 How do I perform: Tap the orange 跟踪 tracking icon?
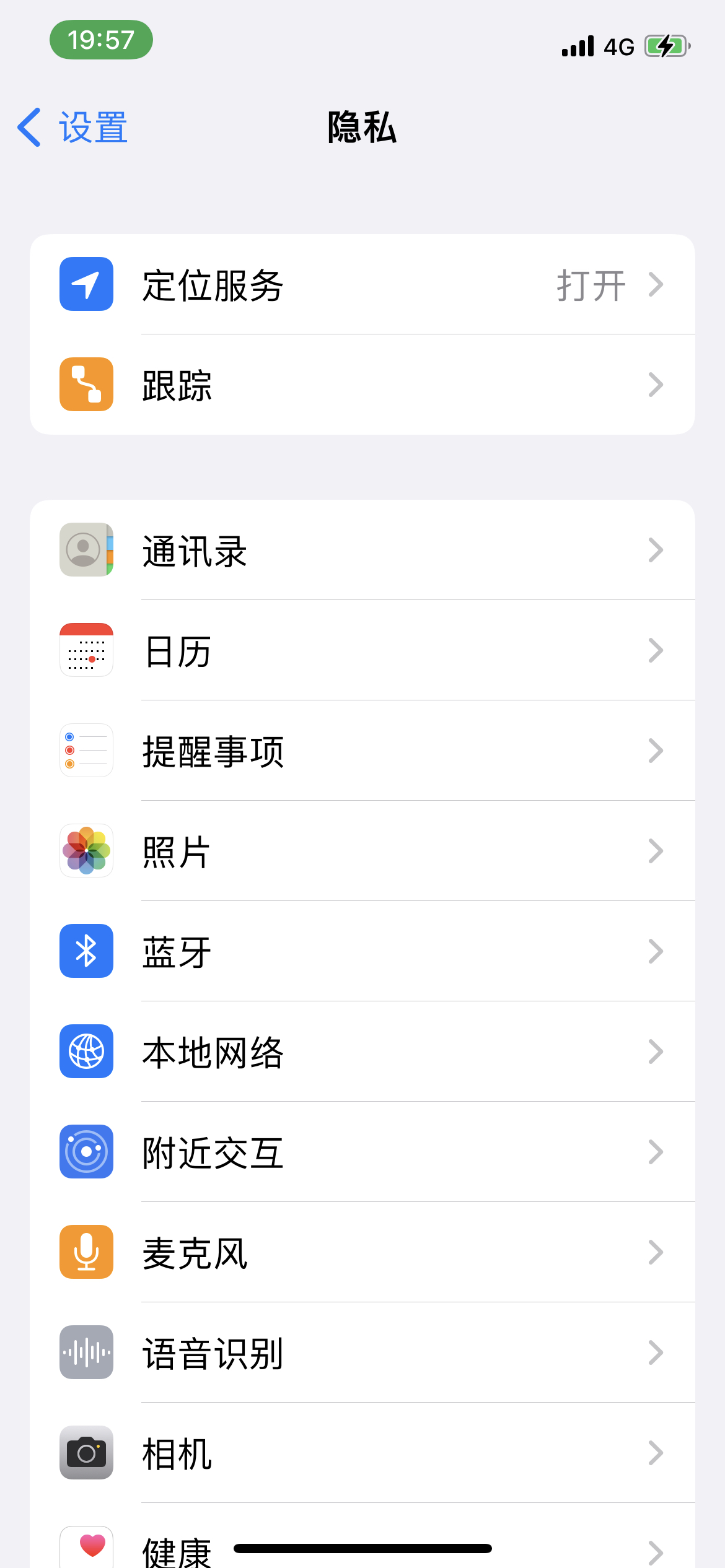coord(86,384)
